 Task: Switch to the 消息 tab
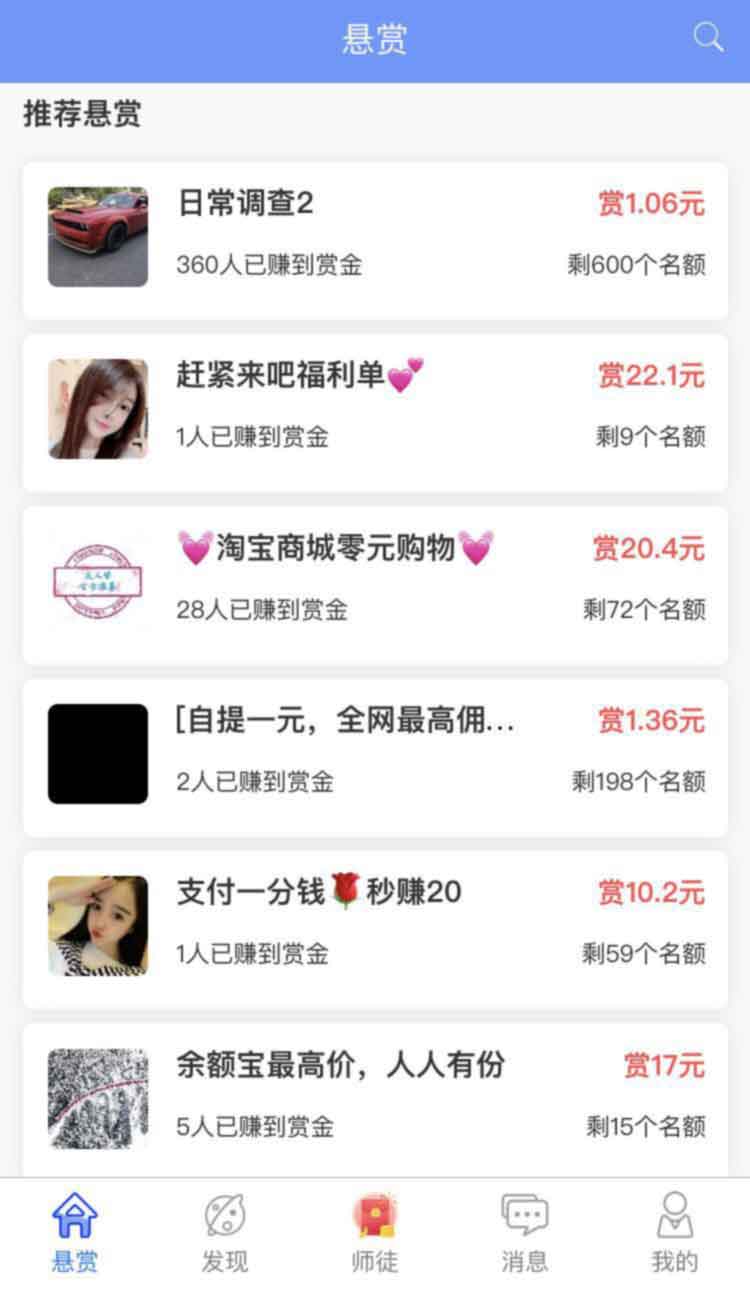tap(525, 1232)
